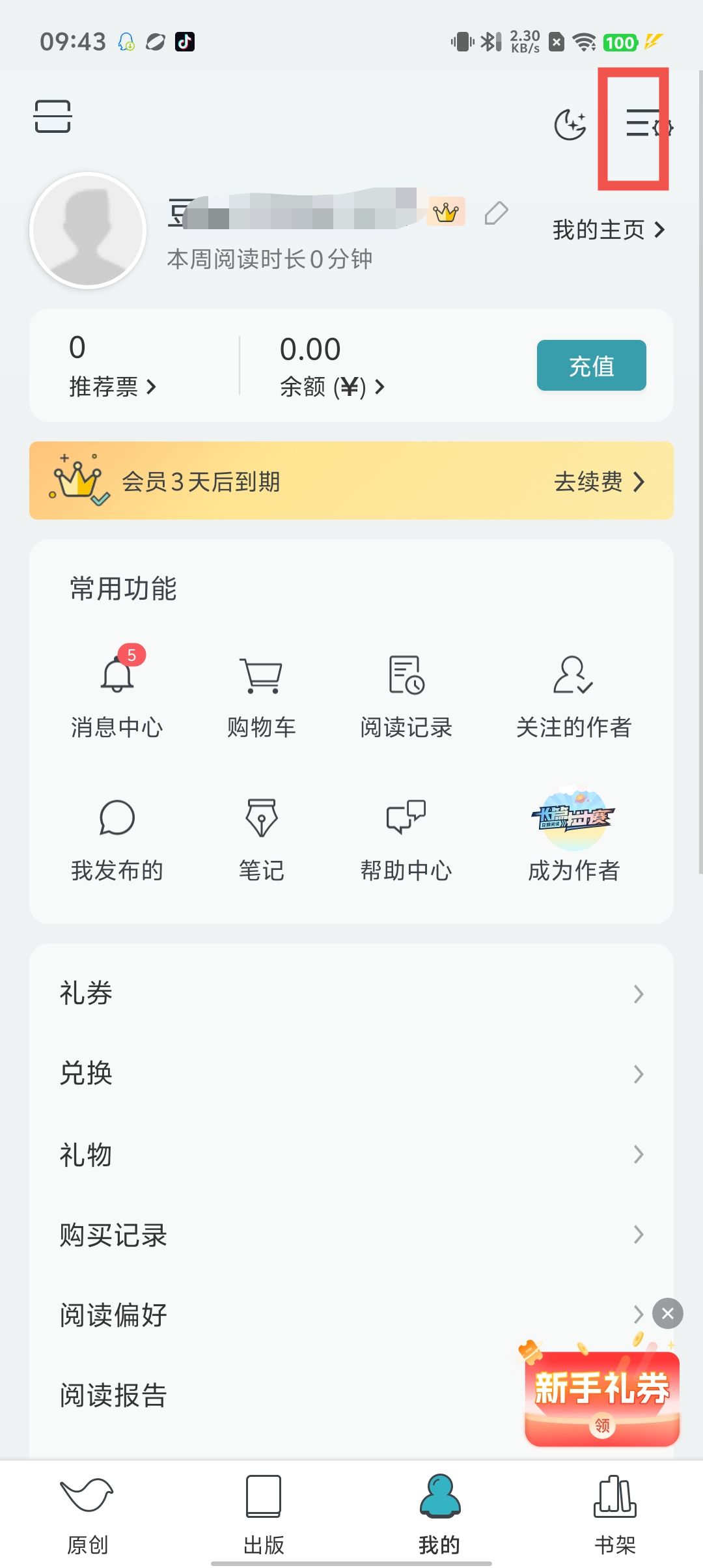This screenshot has width=703, height=1568.
Task: Go to 我的主页
Action: [608, 230]
